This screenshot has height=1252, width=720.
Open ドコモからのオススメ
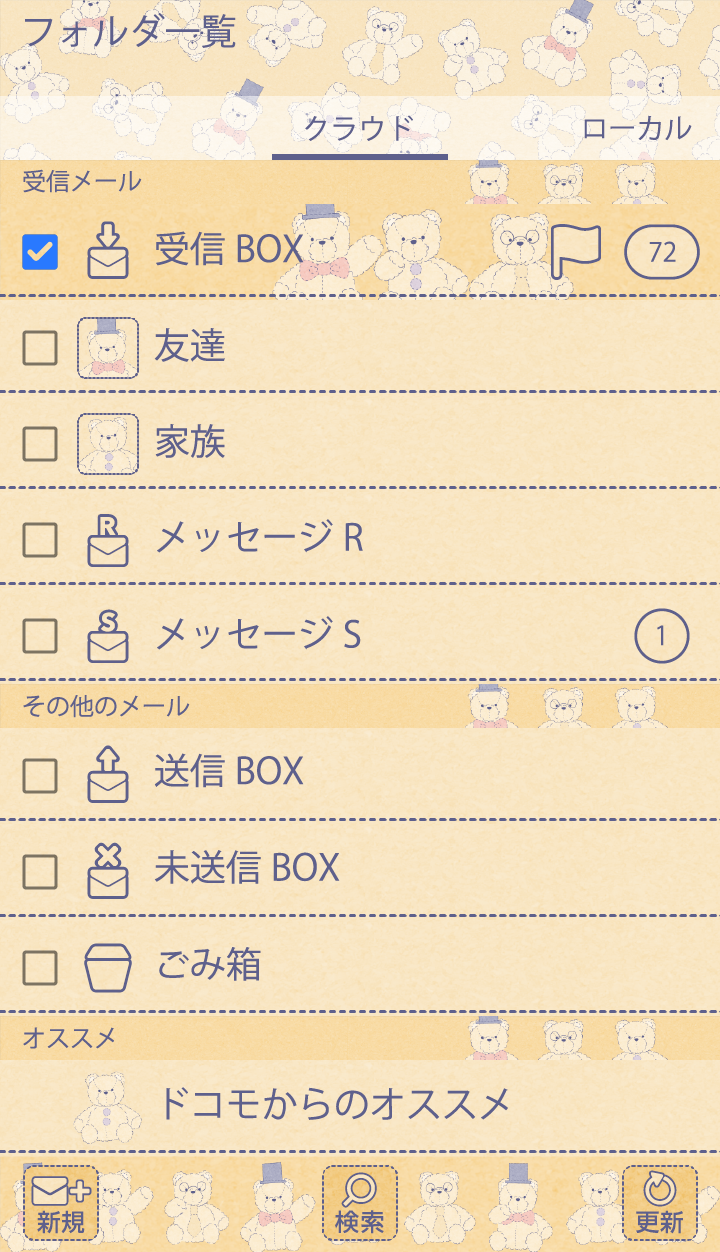(334, 1104)
